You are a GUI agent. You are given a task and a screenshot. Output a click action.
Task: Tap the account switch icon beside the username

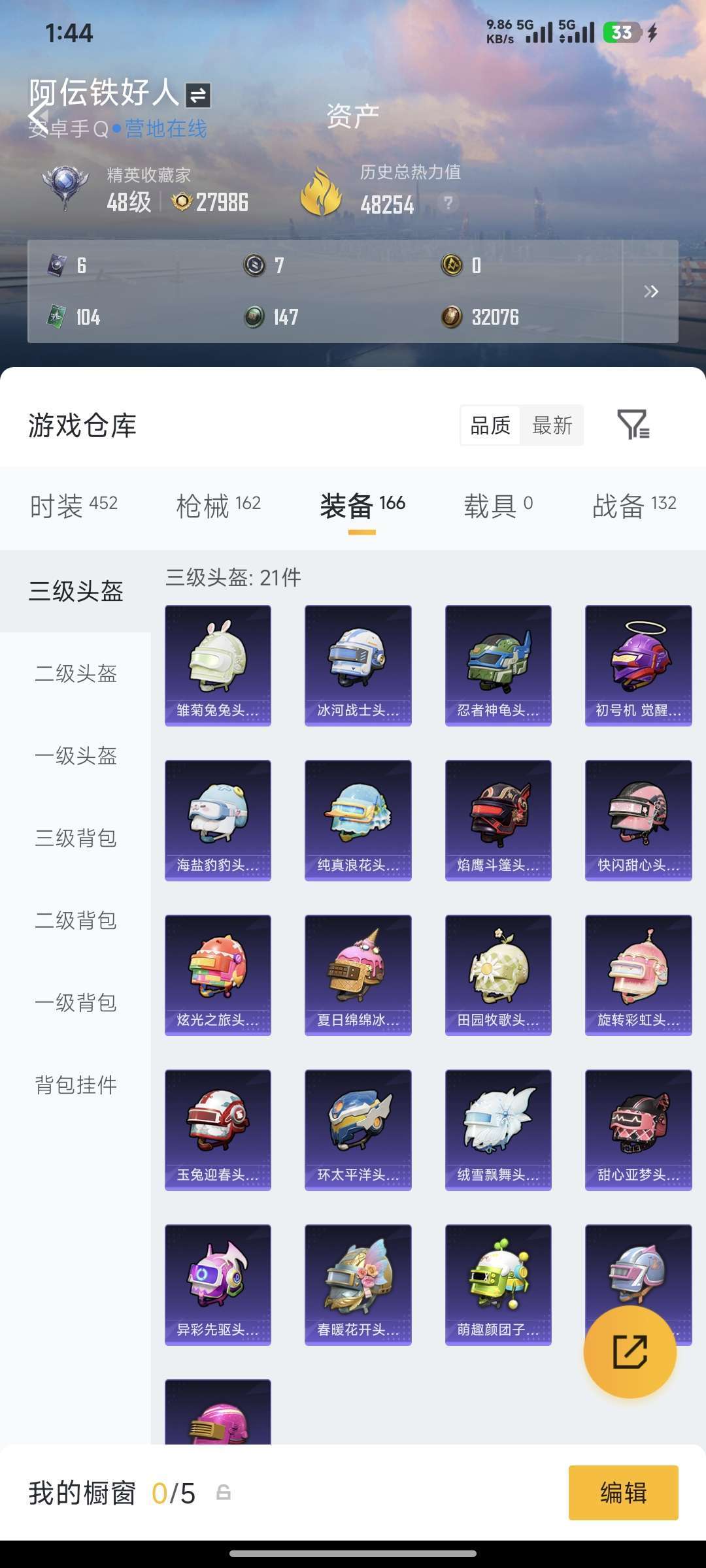198,95
